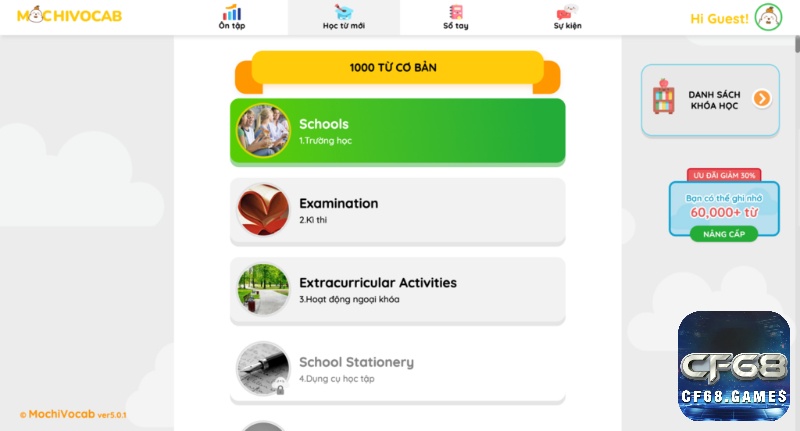Tap the Nâng cấp upgrade button
This screenshot has height=431, width=800.
(723, 233)
